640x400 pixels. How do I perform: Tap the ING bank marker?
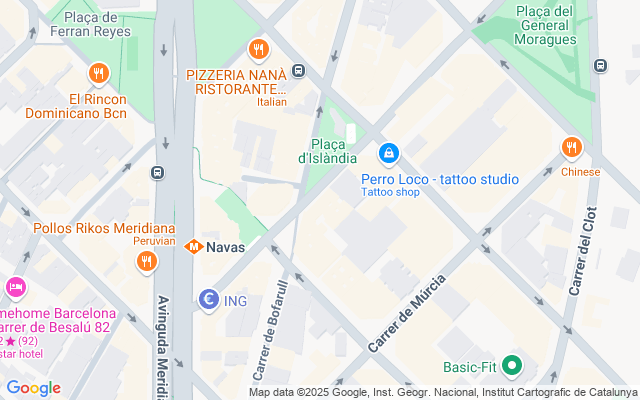point(209,300)
